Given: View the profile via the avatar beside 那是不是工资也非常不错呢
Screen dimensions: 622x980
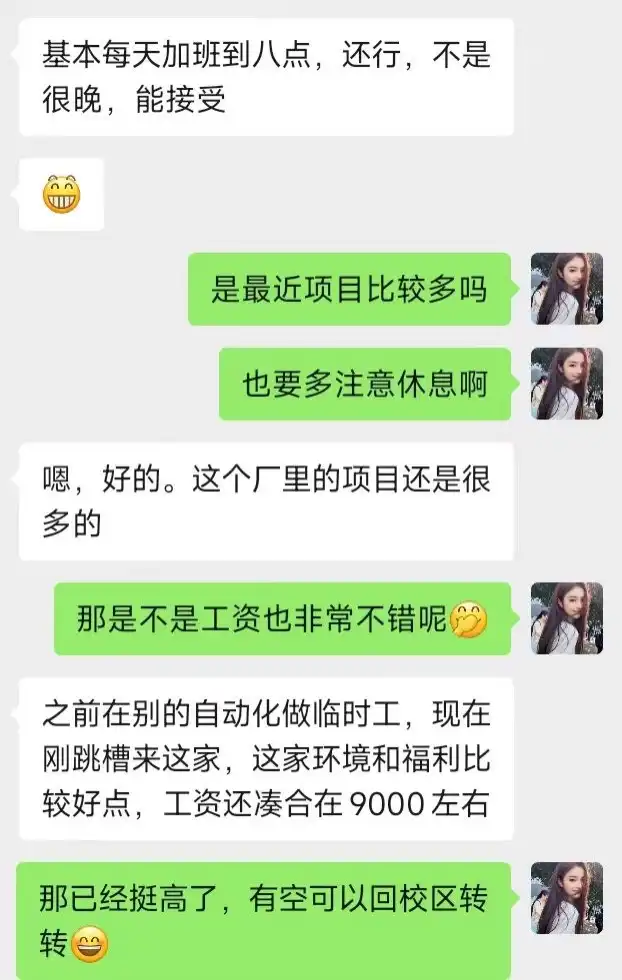Looking at the screenshot, I should (x=566, y=618).
